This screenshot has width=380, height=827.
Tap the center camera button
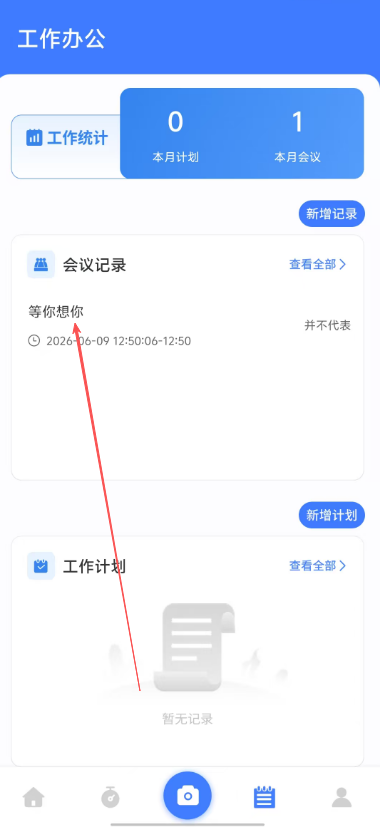pos(187,795)
